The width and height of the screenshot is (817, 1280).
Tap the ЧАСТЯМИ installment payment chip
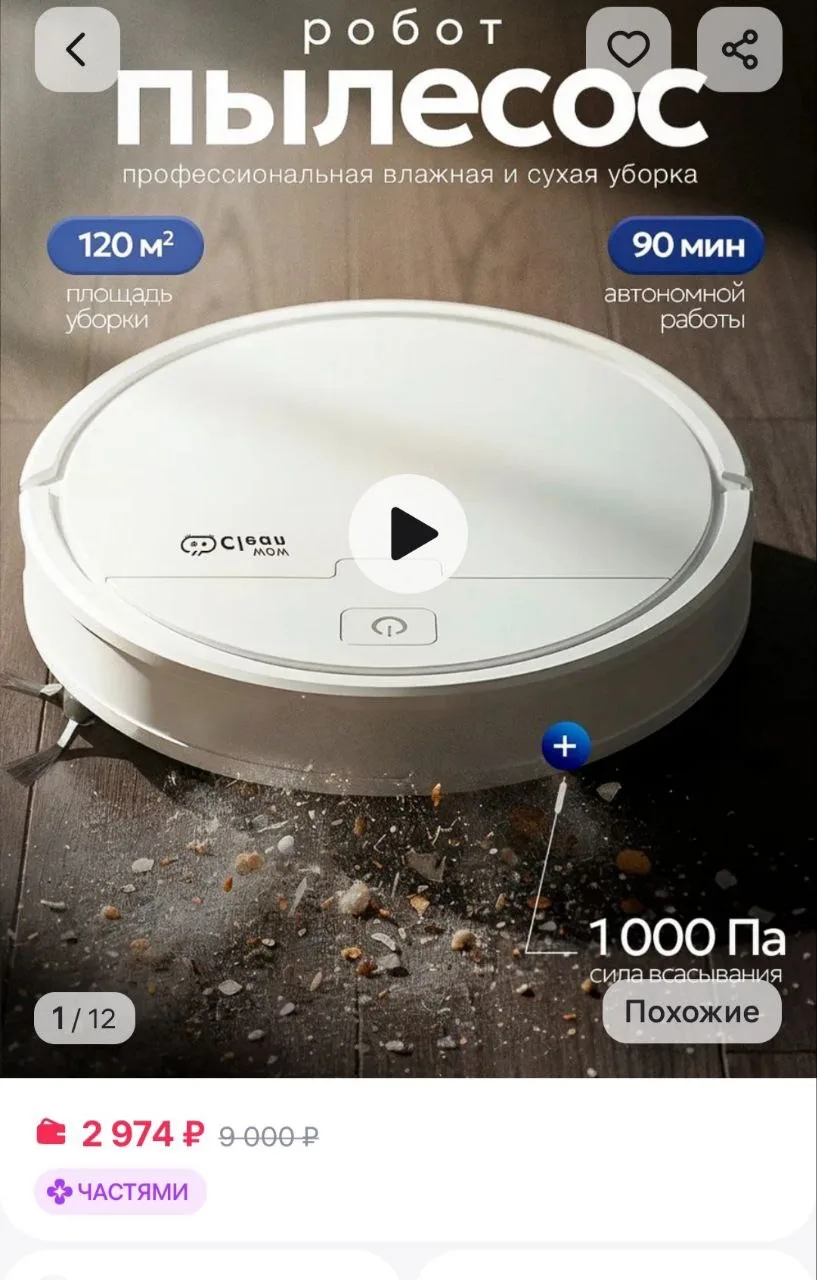pyautogui.click(x=120, y=1191)
